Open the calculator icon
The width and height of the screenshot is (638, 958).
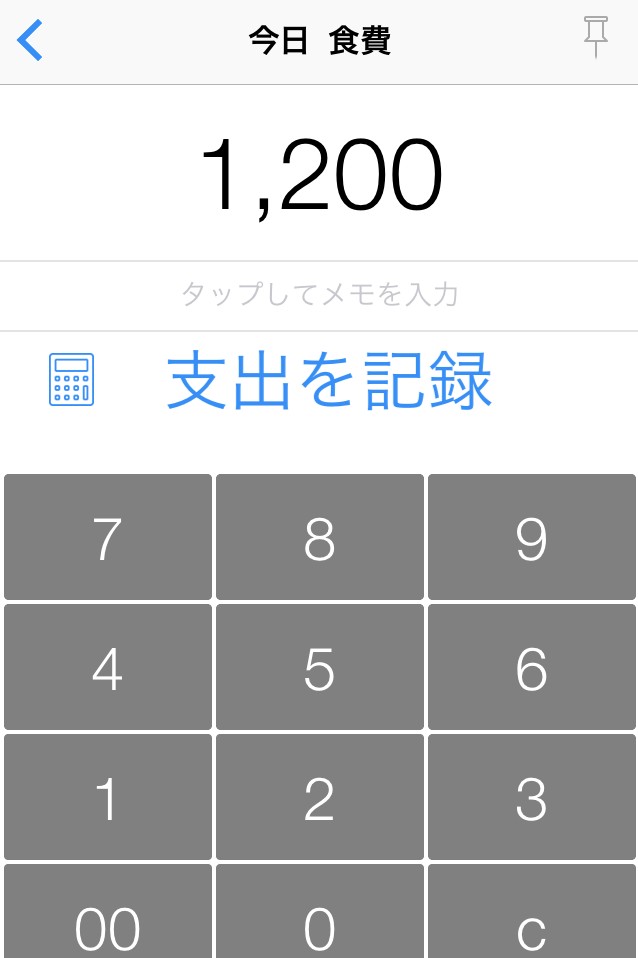coord(71,380)
